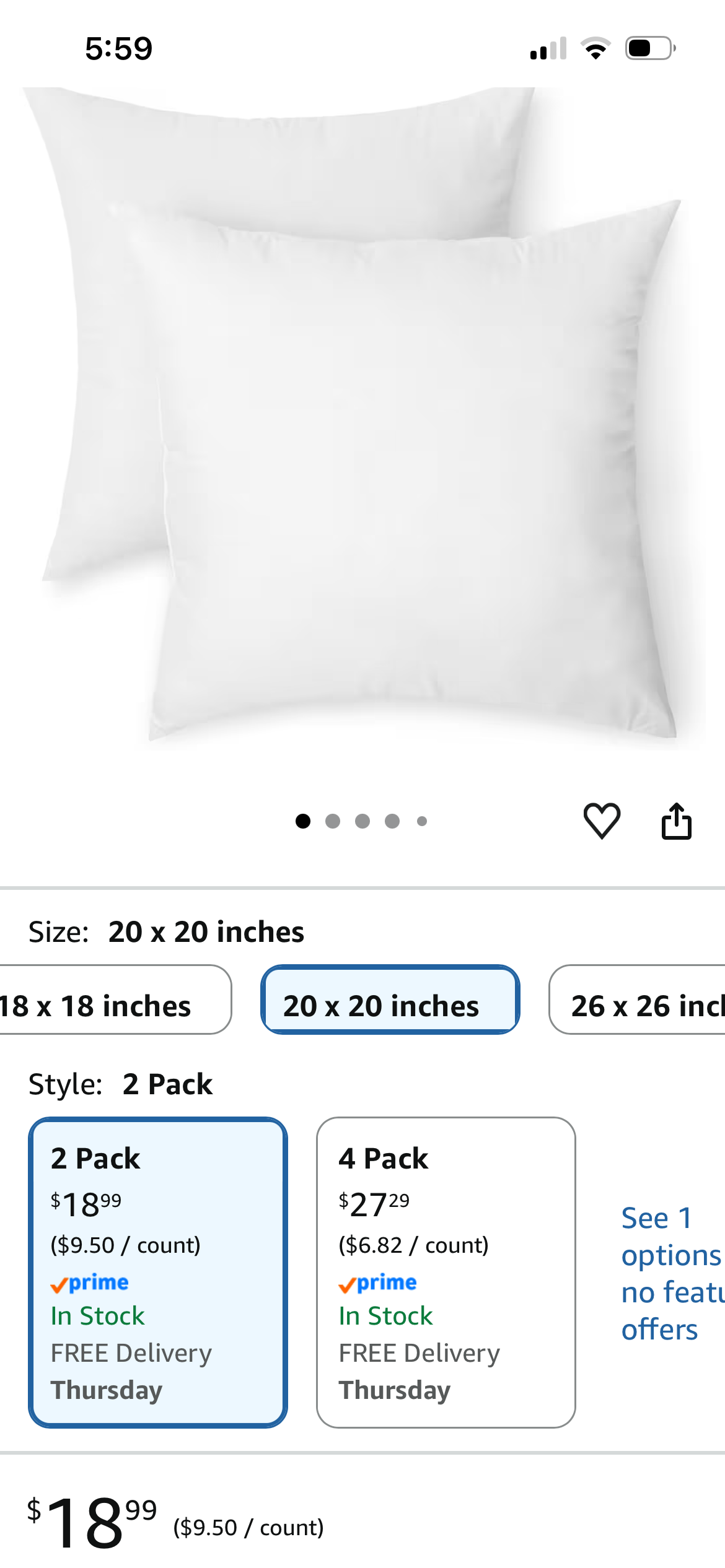Switch to the 4 Pack style option
Image resolution: width=725 pixels, height=1568 pixels.
coord(446,1273)
